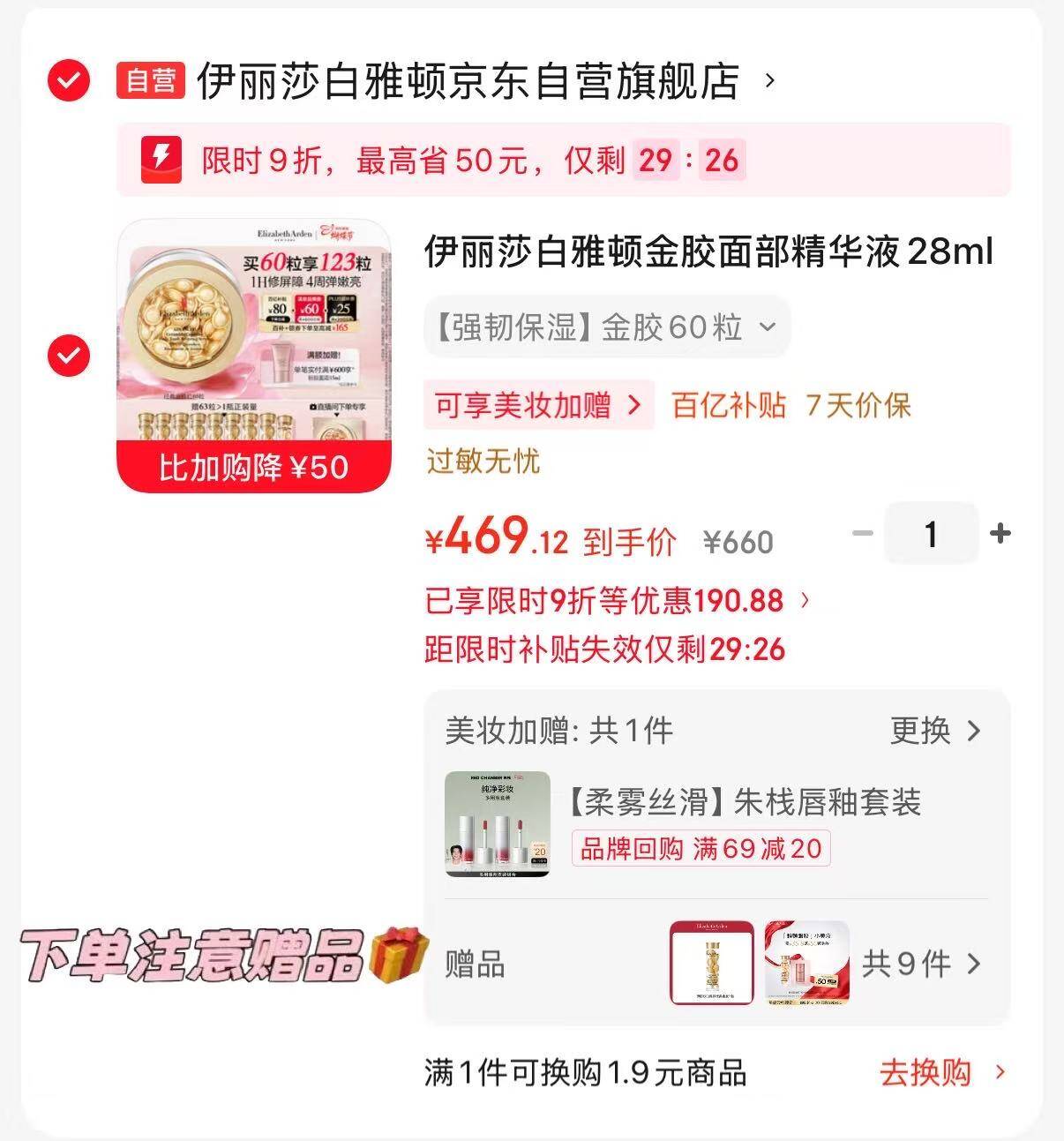Open 伊丽莎白雅顿京东自营旗舰店 store page
Screen dimensions: 1064x1141
pyautogui.click(x=468, y=81)
